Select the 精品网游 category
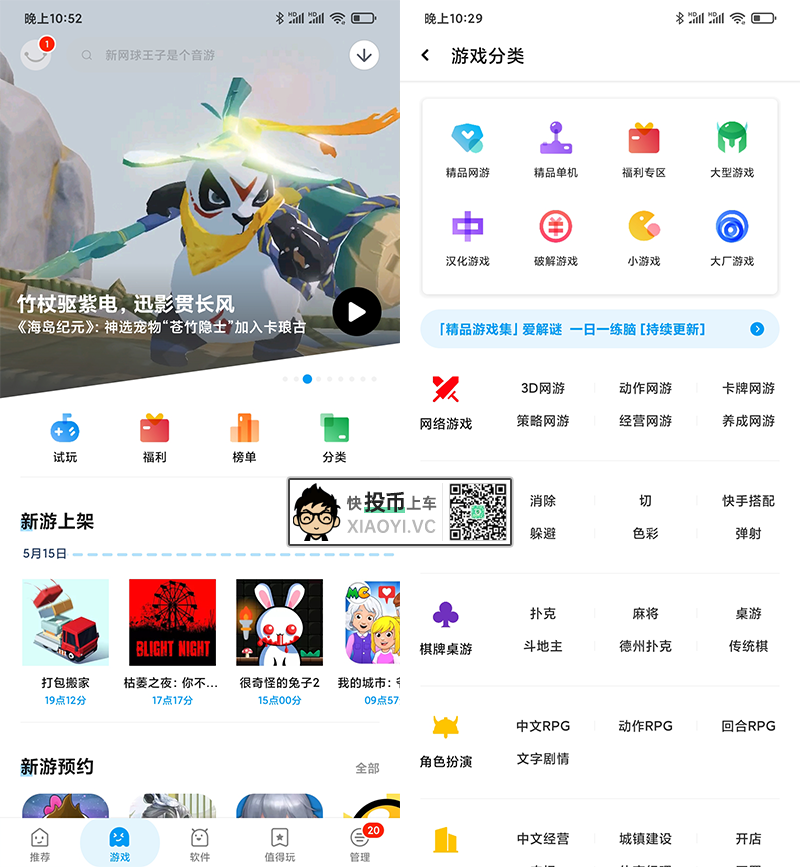The image size is (800, 867). [x=467, y=150]
